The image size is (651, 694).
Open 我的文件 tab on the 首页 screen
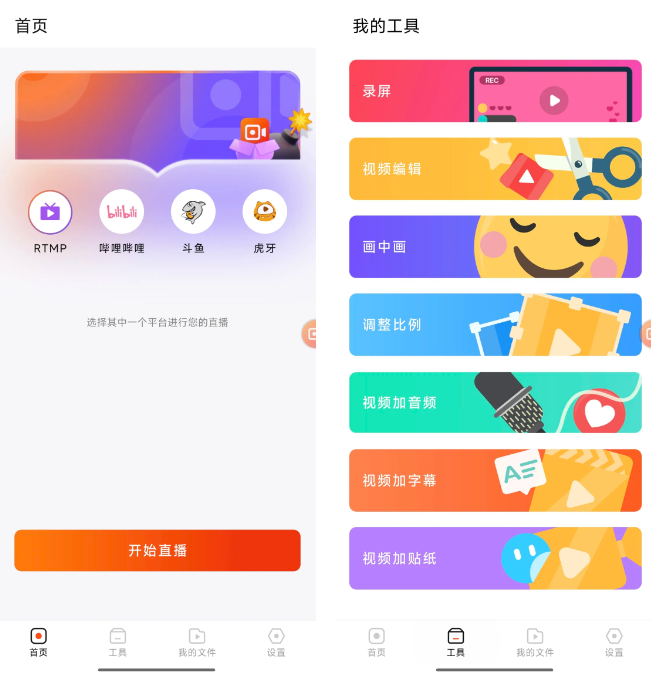(x=197, y=642)
